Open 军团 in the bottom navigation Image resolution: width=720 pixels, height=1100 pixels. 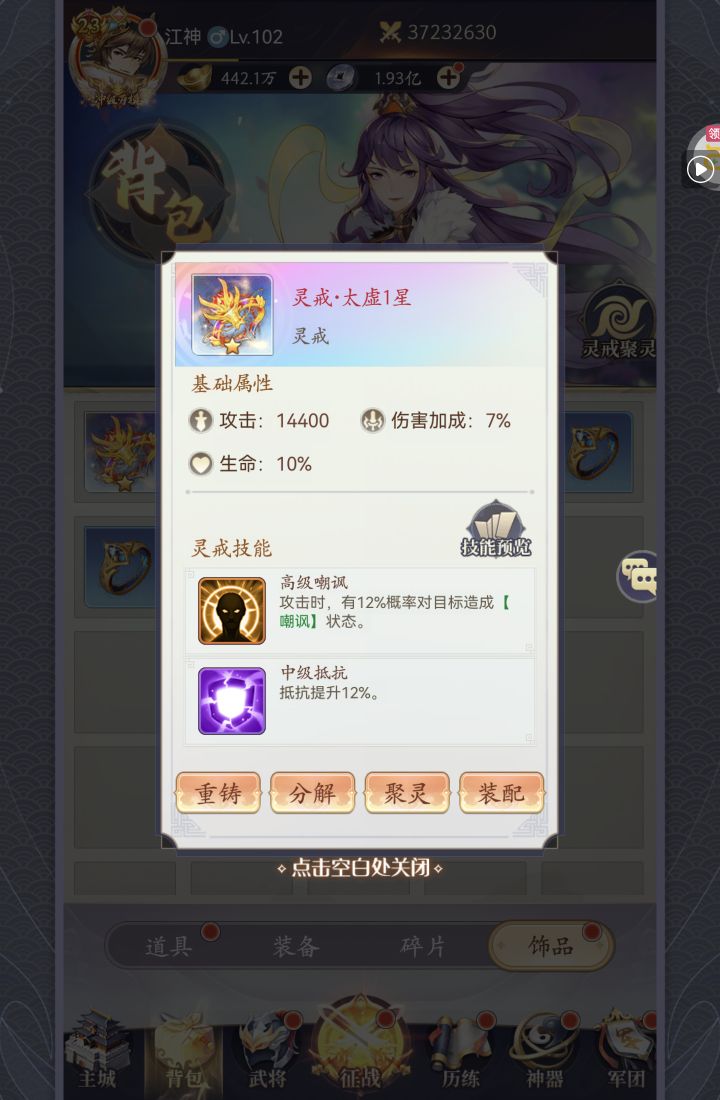pos(625,1050)
